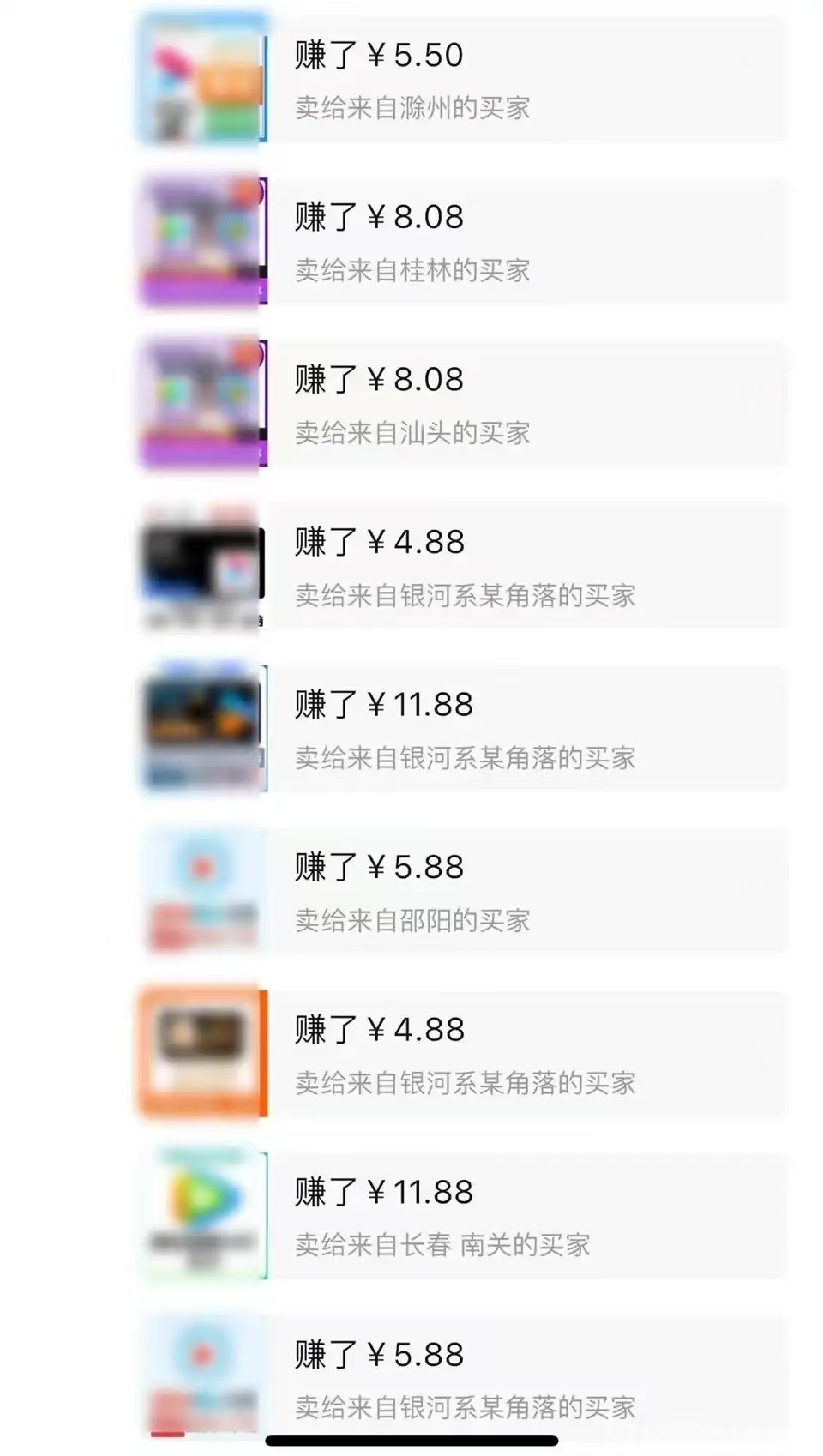Screen dimensions: 823x1456
Task: Open the ¥5.88 sale to the Shaoyang buyer (邵阳)
Action: pos(463,892)
